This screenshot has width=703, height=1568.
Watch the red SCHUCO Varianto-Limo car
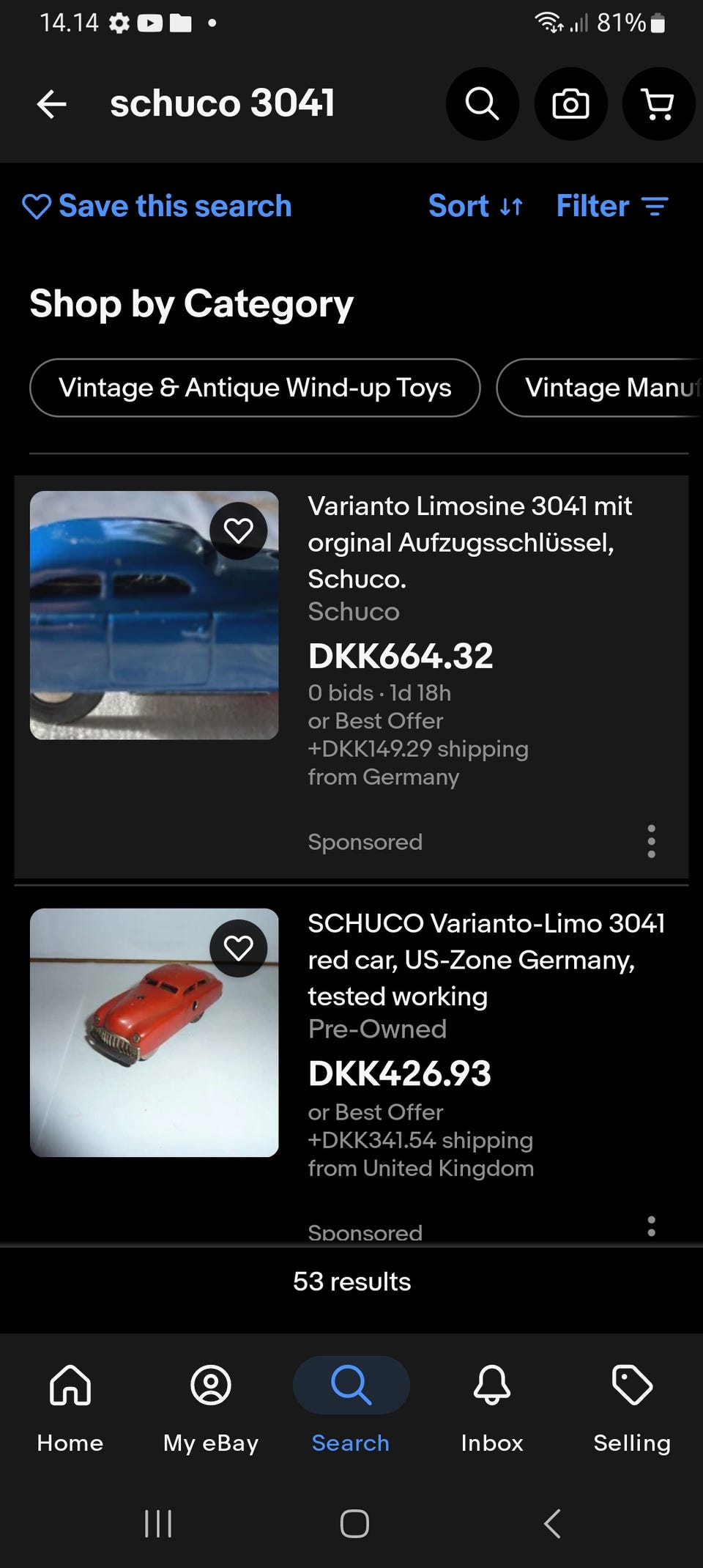click(x=238, y=948)
